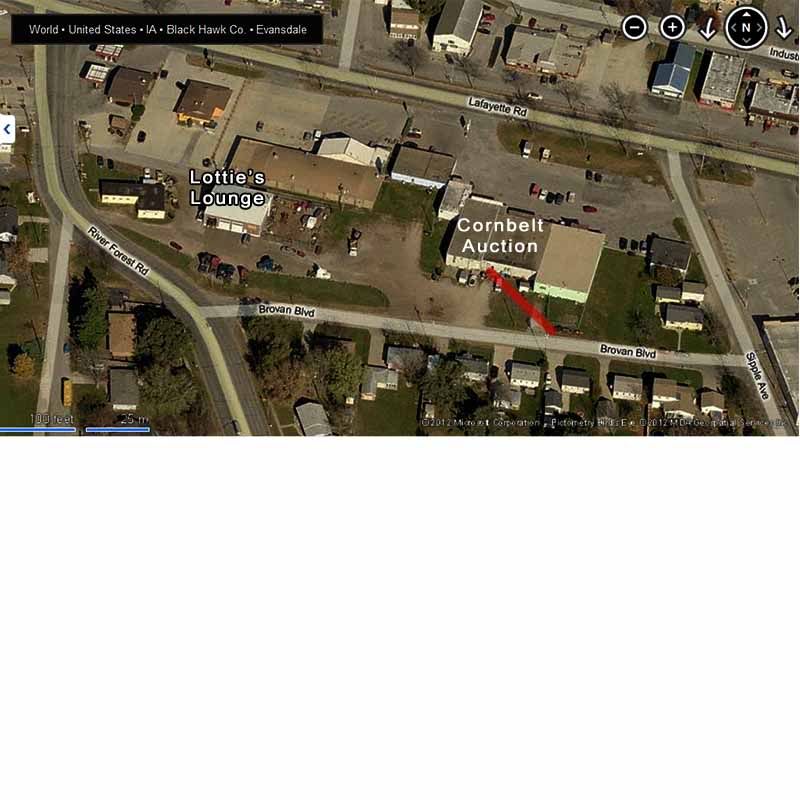Tap the N compass control
The height and width of the screenshot is (800, 800).
tap(746, 28)
